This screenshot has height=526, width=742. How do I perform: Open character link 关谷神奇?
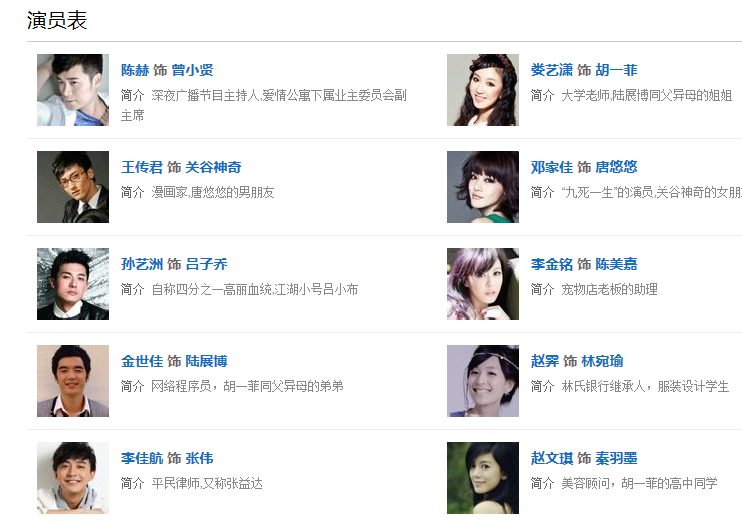pos(213,167)
